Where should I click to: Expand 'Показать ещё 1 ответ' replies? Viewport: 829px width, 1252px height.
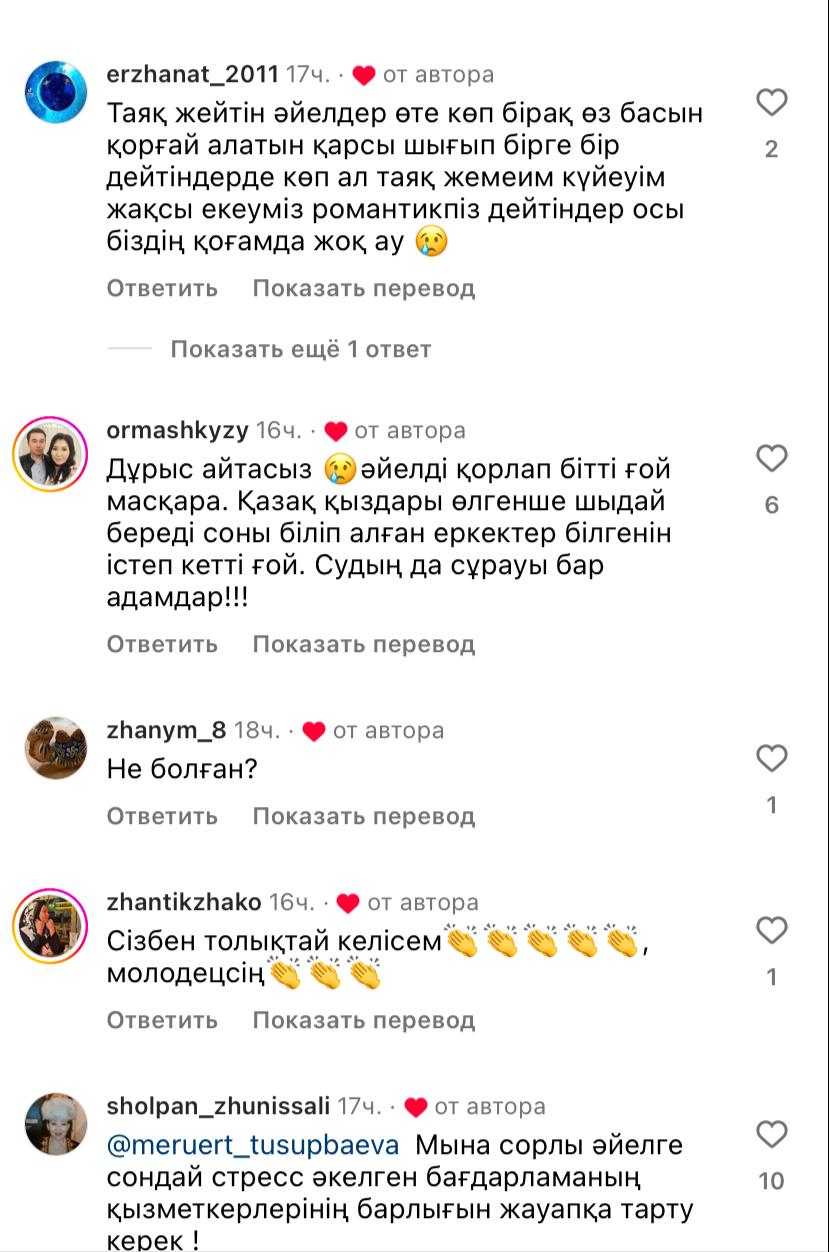coord(300,350)
